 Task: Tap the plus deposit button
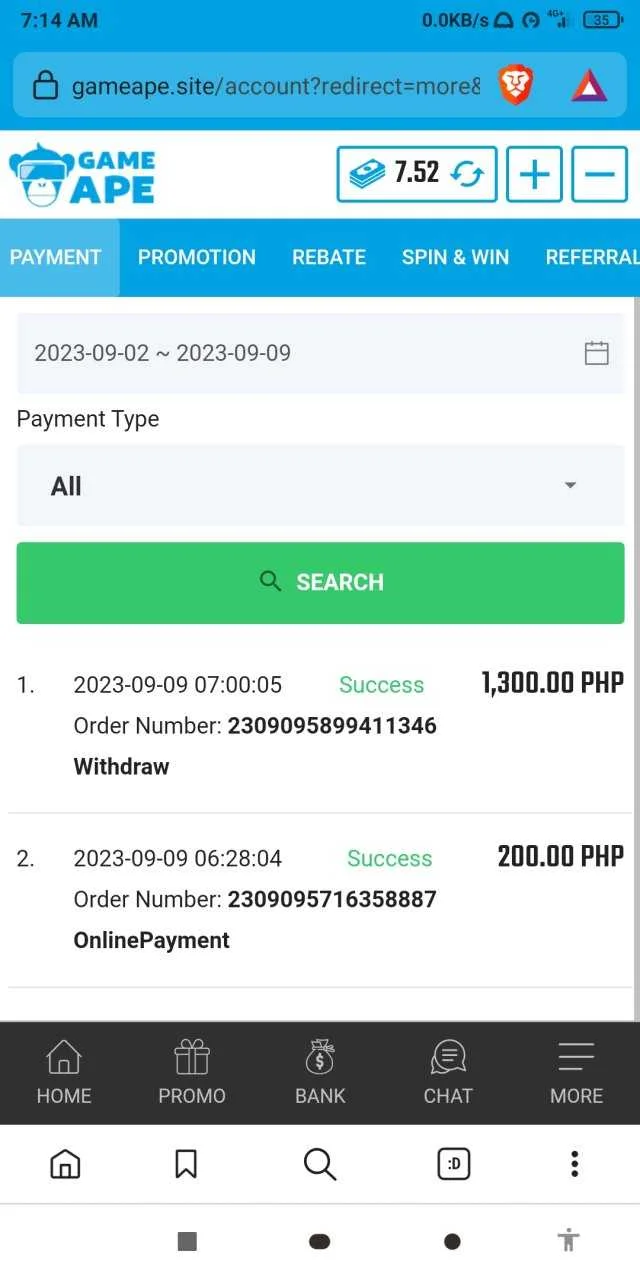click(535, 174)
